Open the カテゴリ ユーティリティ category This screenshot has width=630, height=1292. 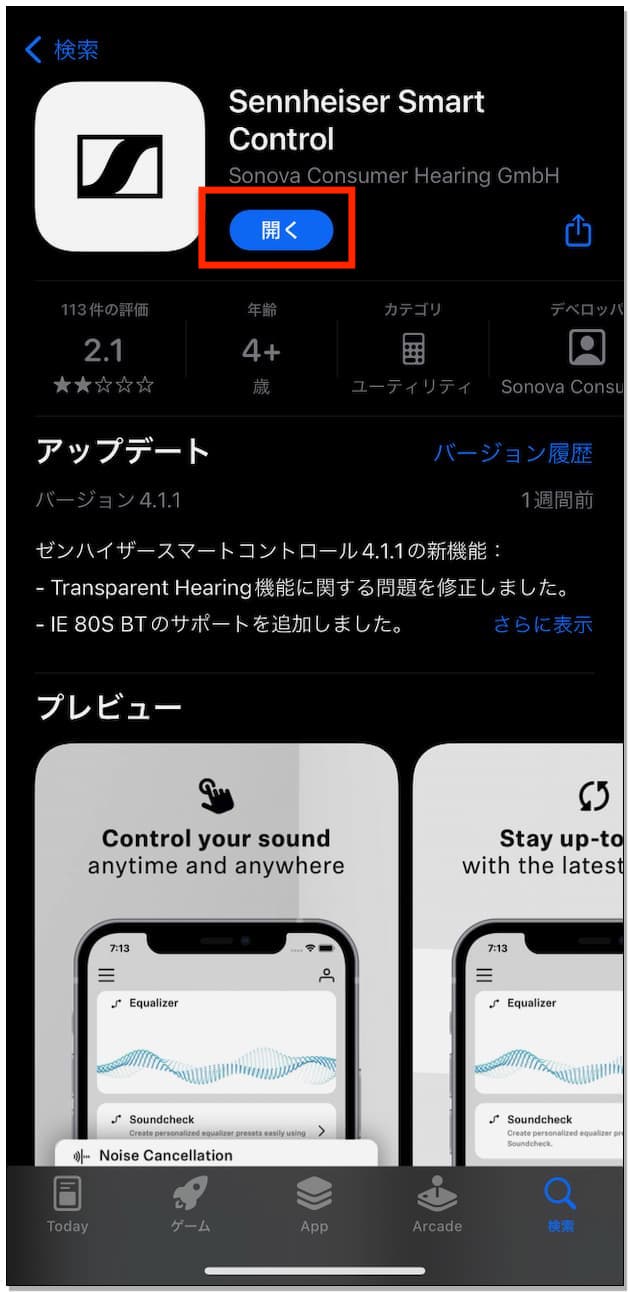point(412,349)
